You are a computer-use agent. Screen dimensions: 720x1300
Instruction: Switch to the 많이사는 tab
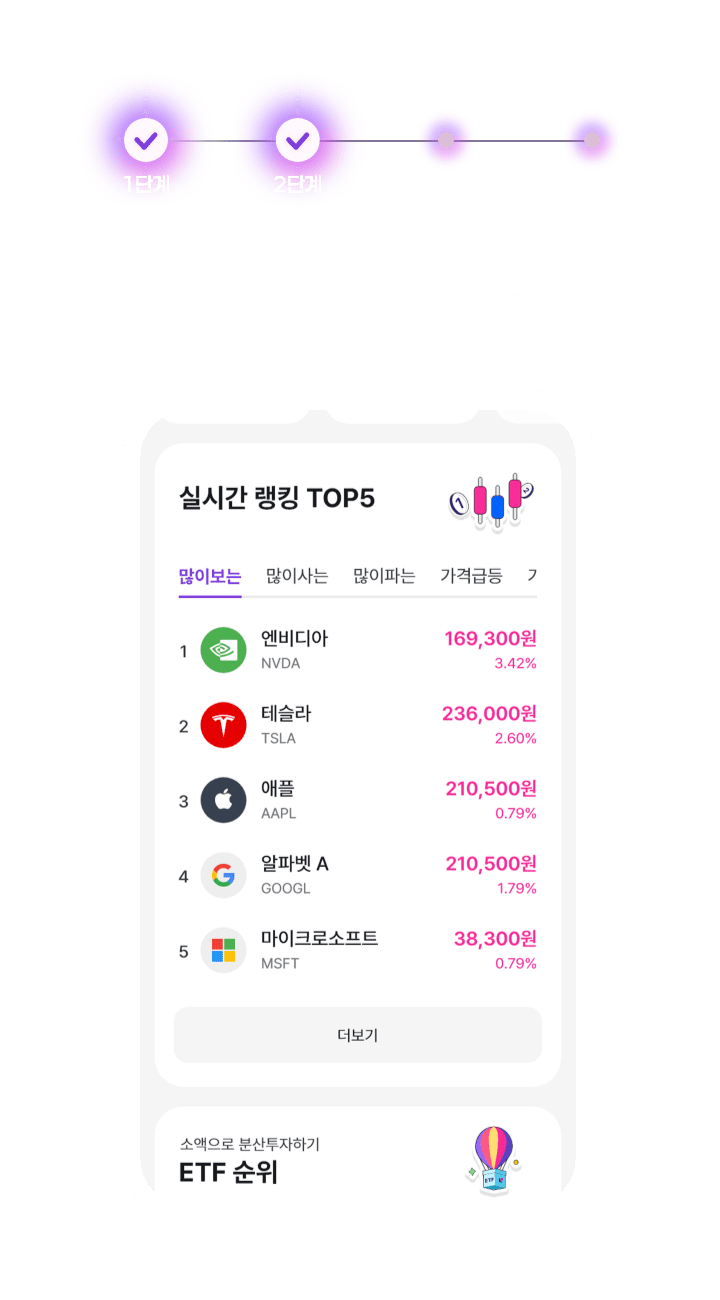(298, 575)
